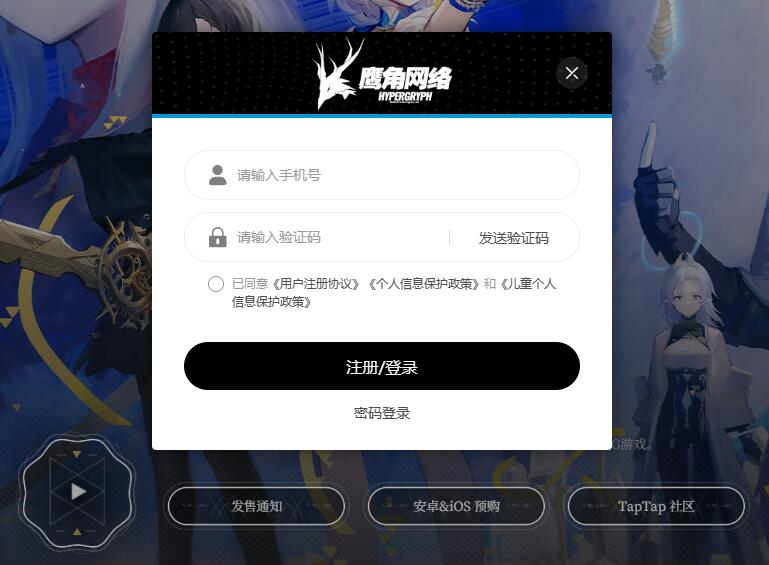Close the Hypergryph login dialog

pos(572,73)
